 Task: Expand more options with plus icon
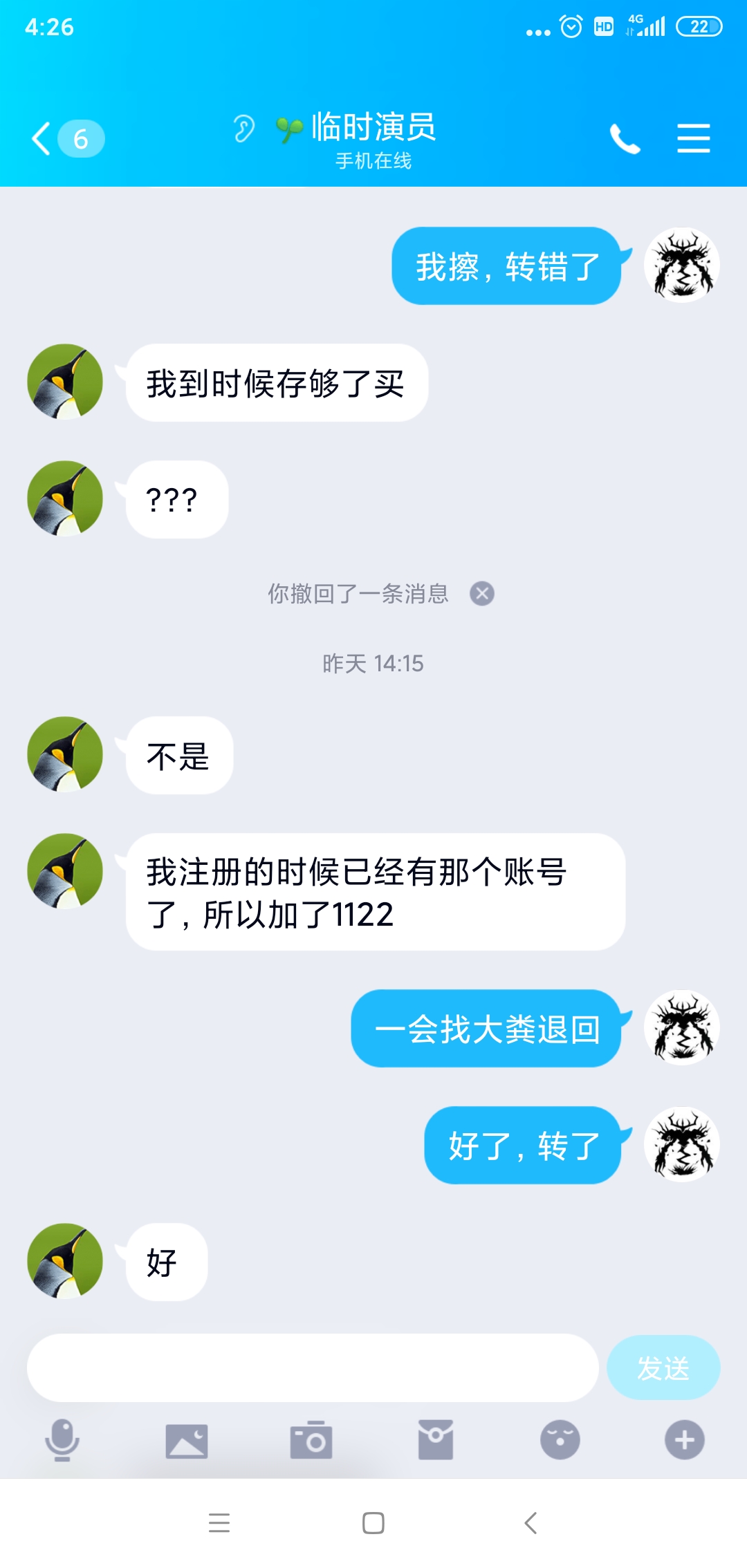[x=684, y=1440]
